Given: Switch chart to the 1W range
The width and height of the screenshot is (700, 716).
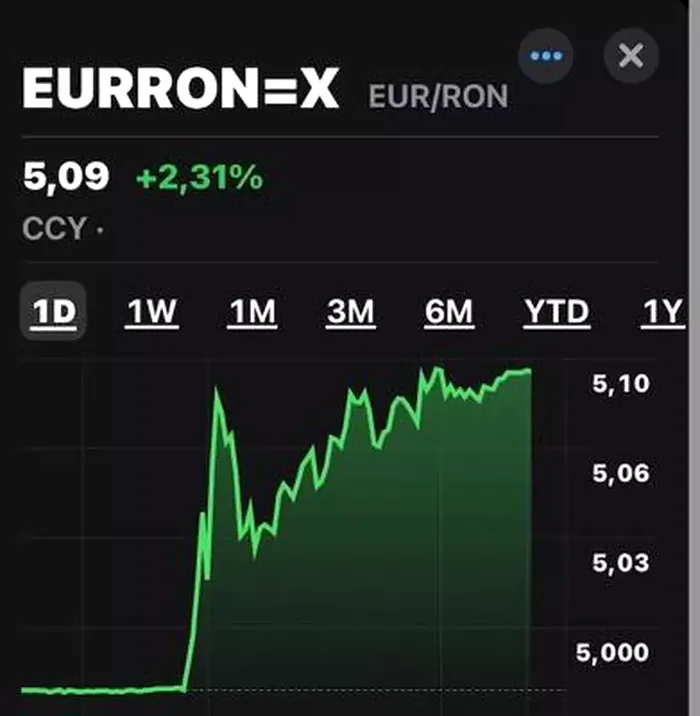Looking at the screenshot, I should coord(152,313).
